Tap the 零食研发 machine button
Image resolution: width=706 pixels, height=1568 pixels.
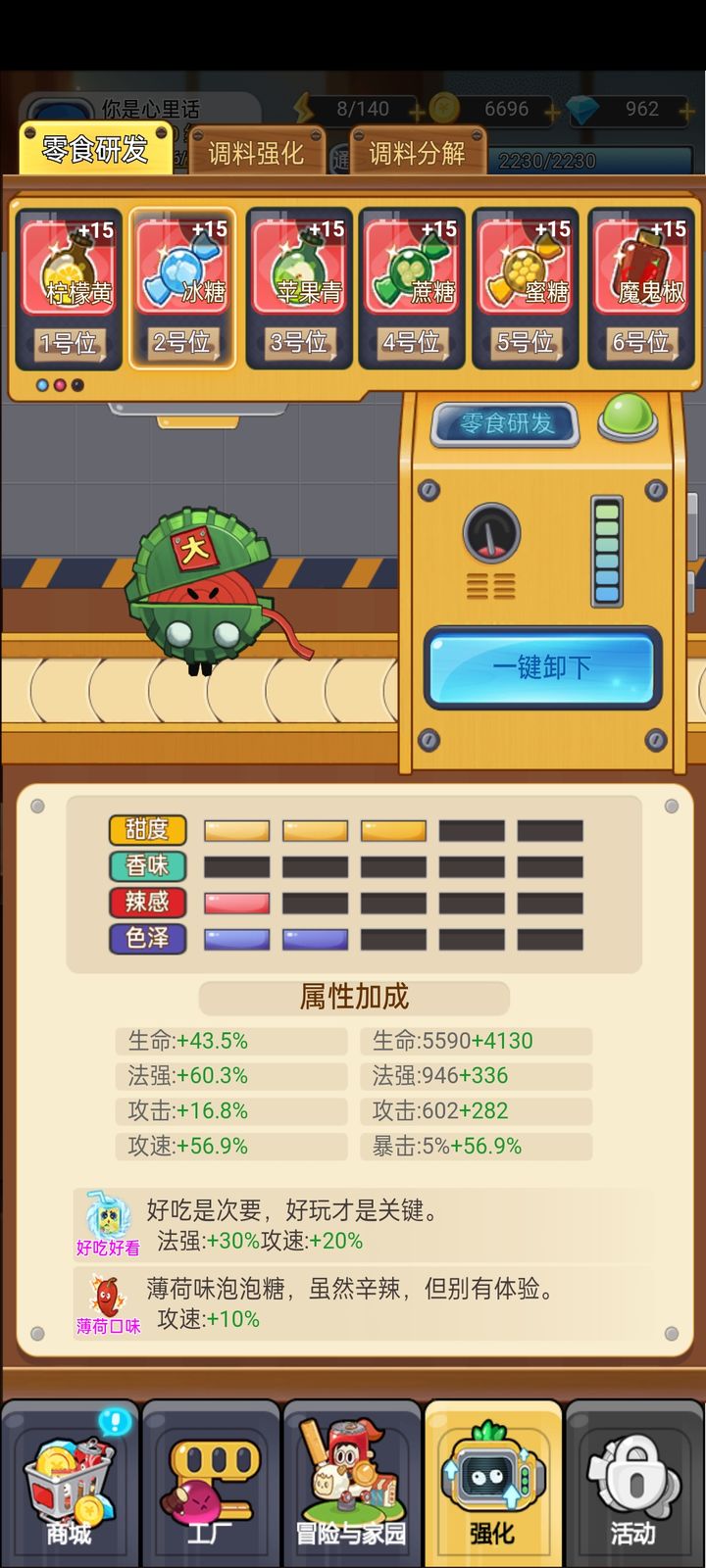pos(506,423)
